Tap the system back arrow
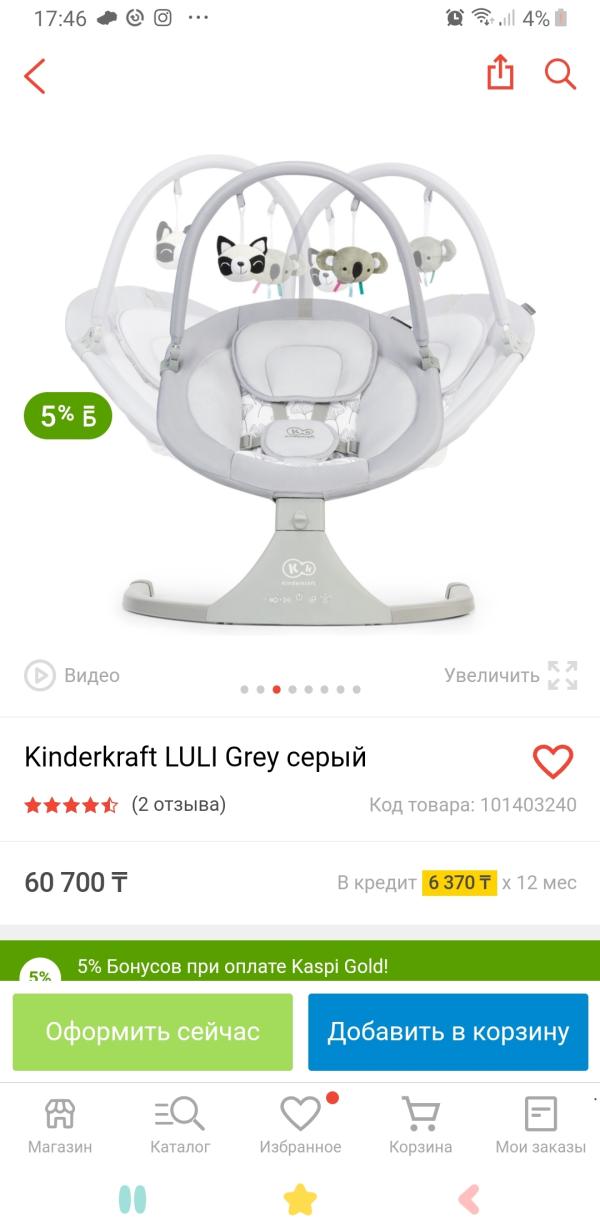 click(468, 1199)
